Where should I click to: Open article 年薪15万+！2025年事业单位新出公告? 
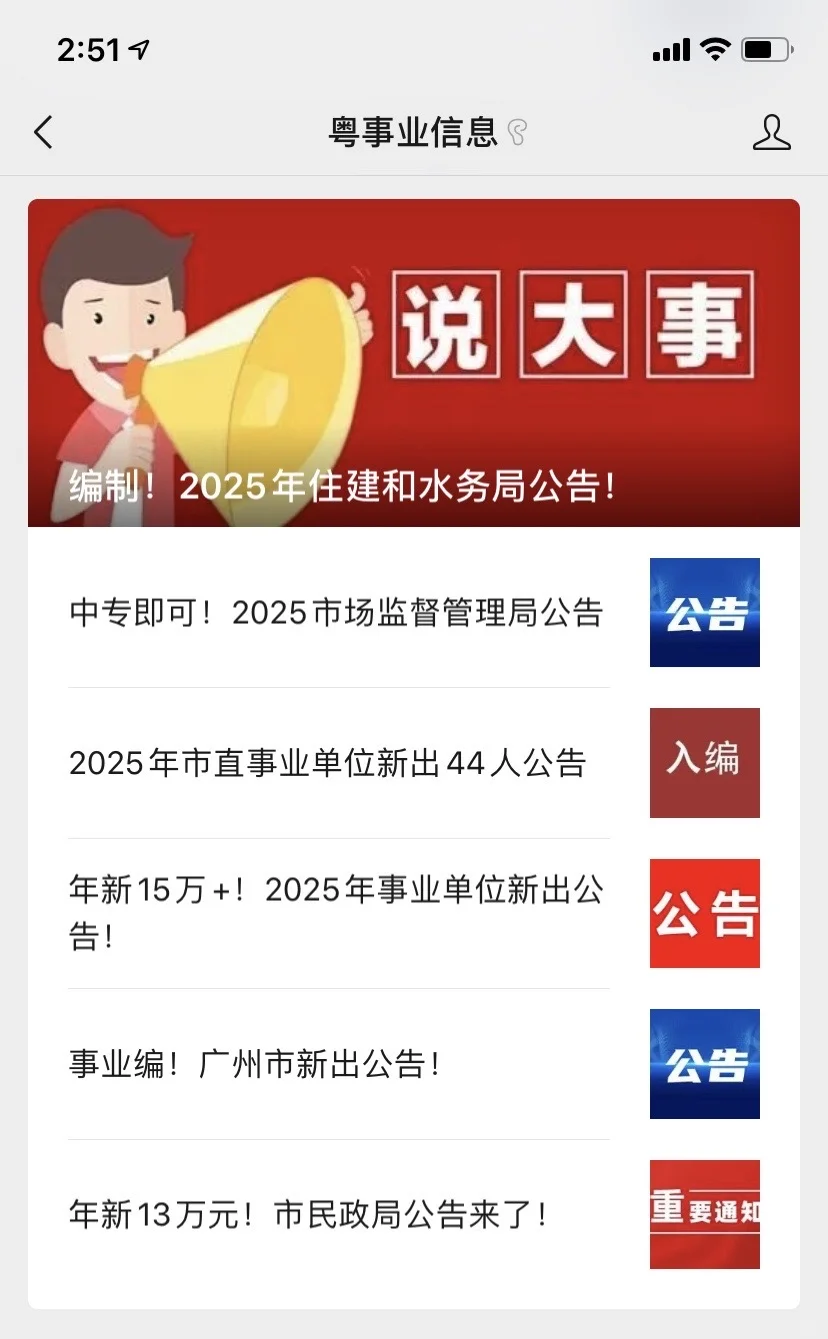[x=414, y=913]
